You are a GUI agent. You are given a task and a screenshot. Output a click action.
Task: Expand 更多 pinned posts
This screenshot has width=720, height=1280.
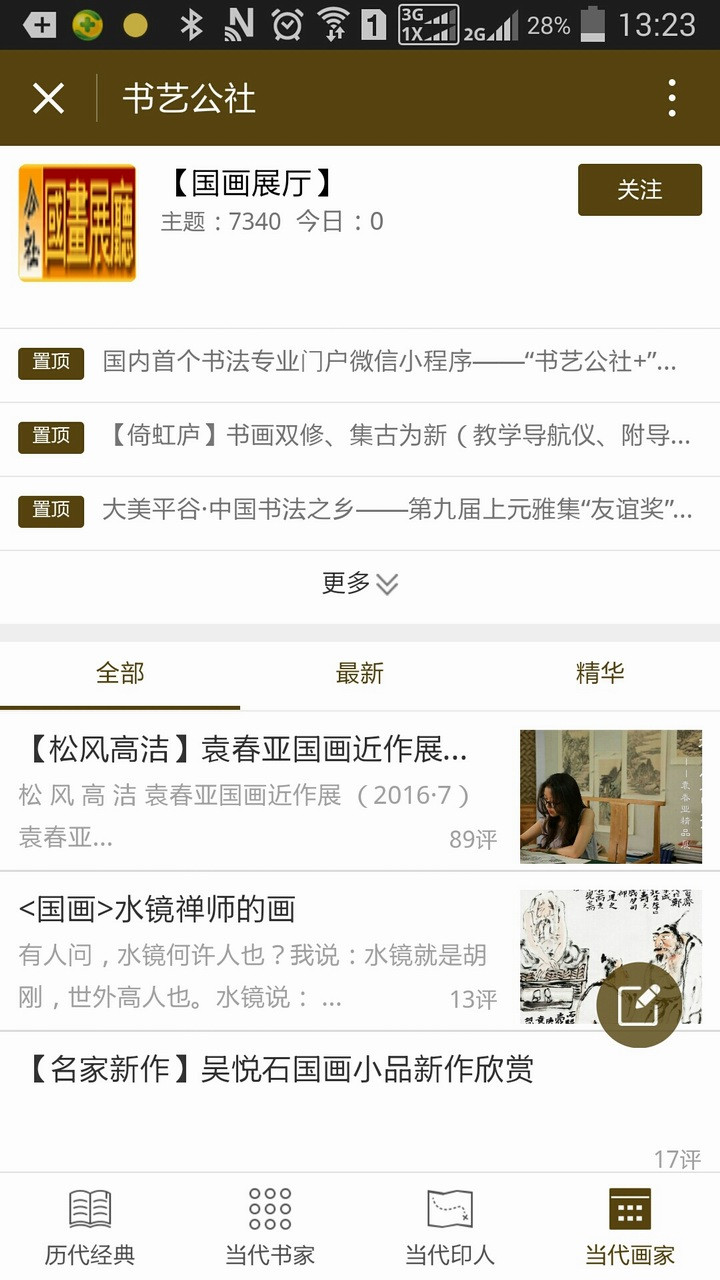tap(360, 584)
